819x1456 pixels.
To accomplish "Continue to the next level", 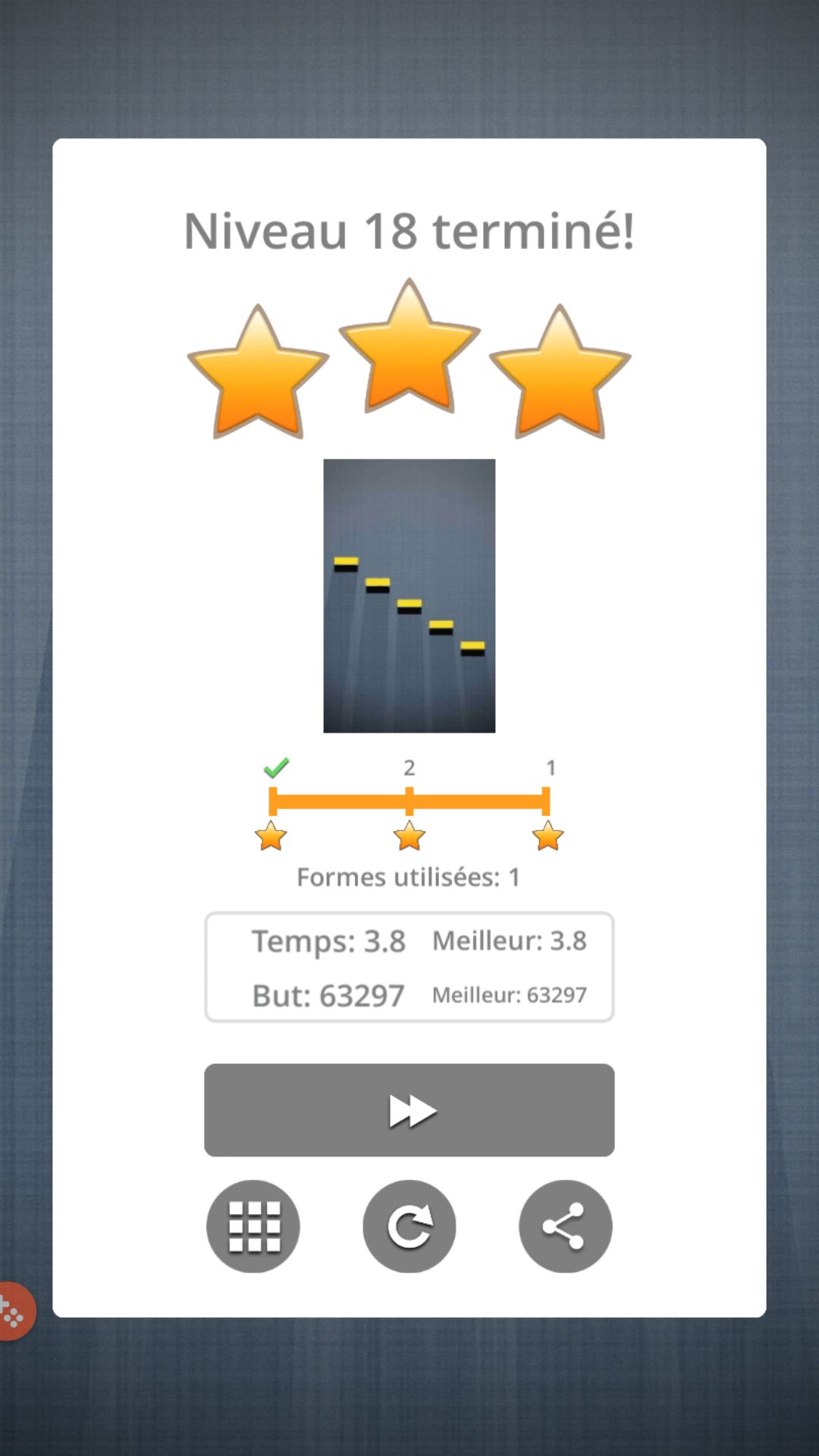I will [x=409, y=1109].
